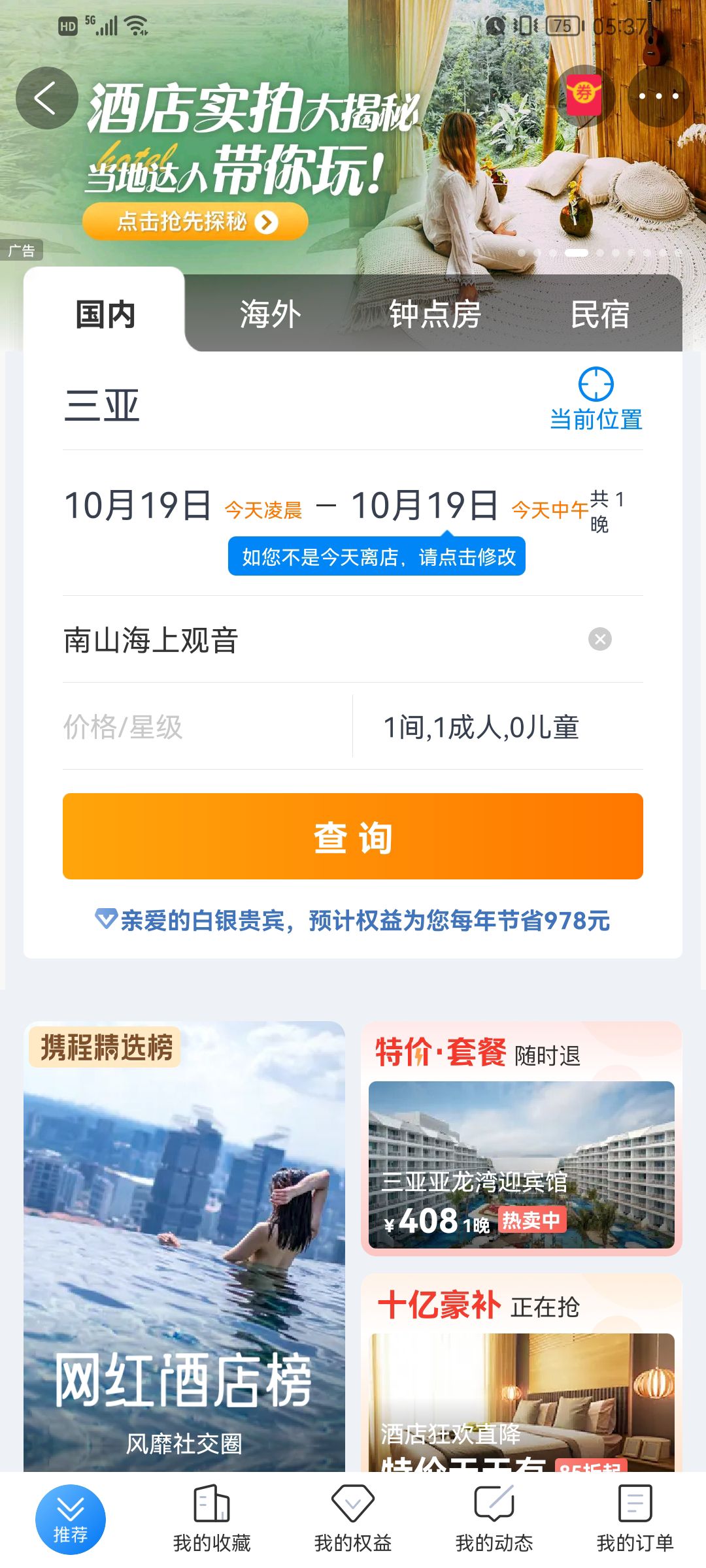Tap the orange 查询 search button
This screenshot has height=1568, width=706.
pyautogui.click(x=353, y=836)
